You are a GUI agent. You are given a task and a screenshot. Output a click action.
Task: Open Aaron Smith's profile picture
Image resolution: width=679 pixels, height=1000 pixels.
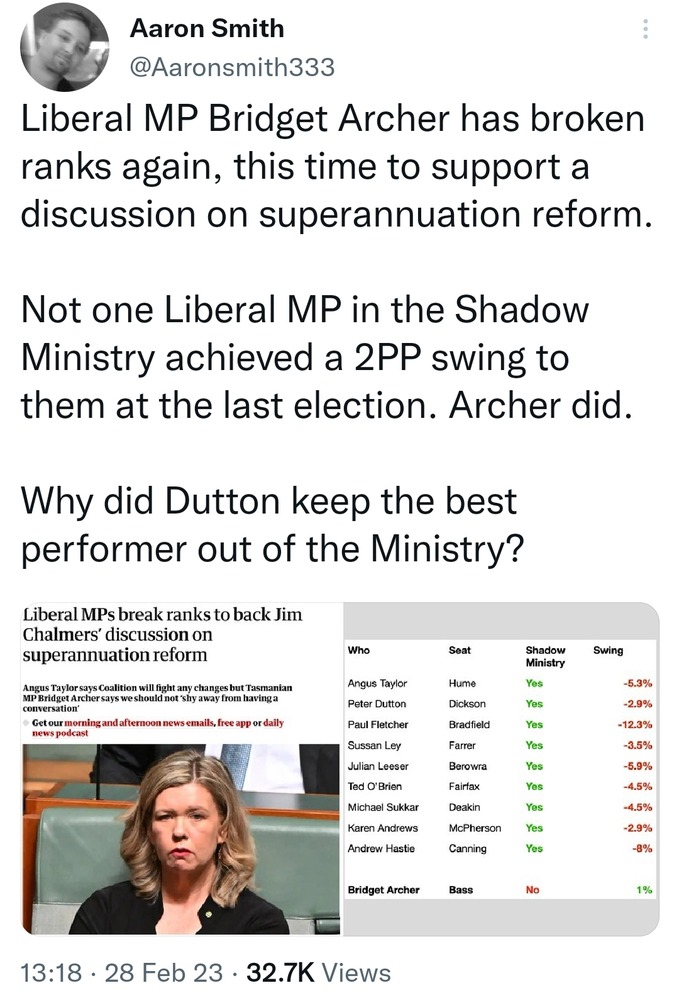tap(64, 47)
